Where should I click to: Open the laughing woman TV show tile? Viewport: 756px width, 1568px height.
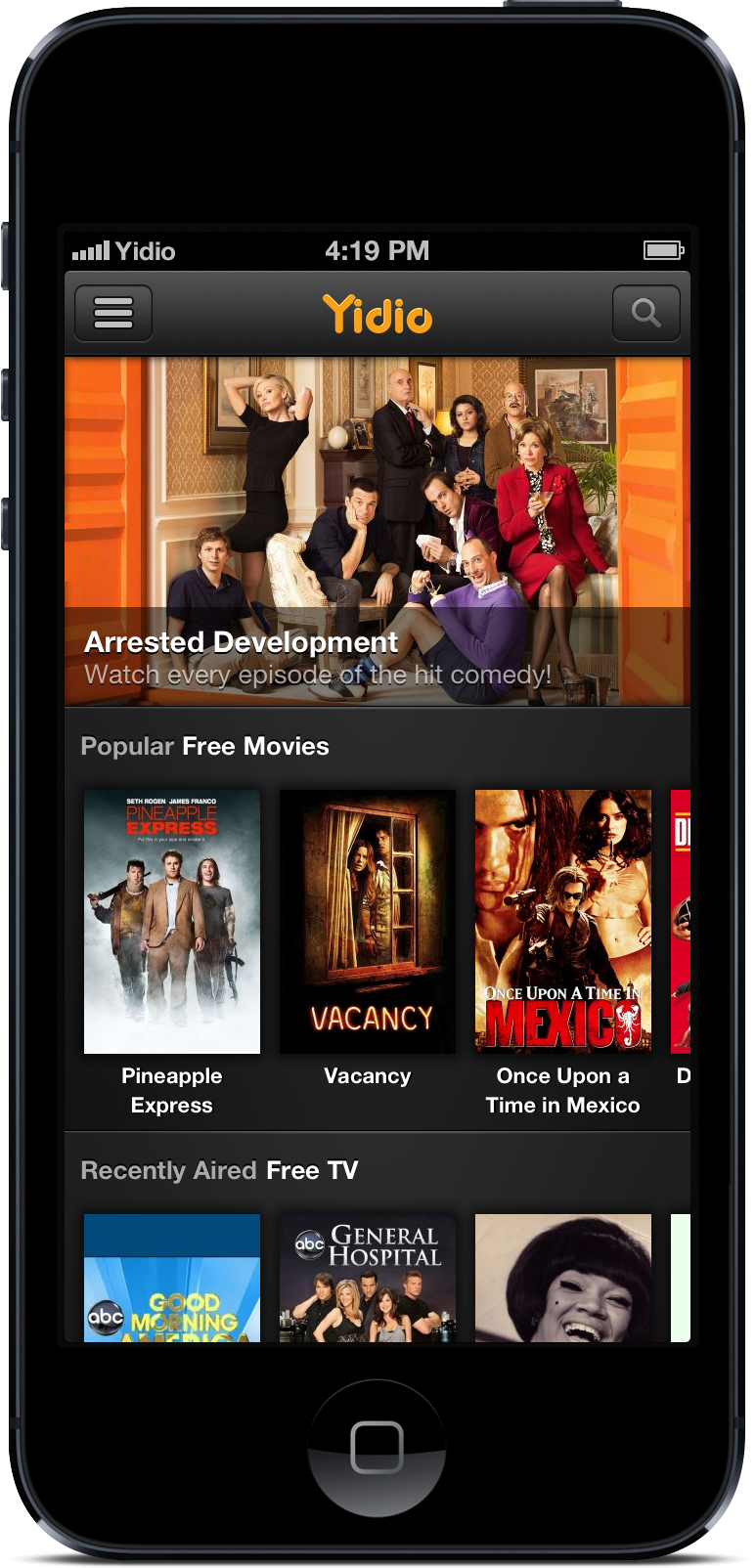(563, 1278)
